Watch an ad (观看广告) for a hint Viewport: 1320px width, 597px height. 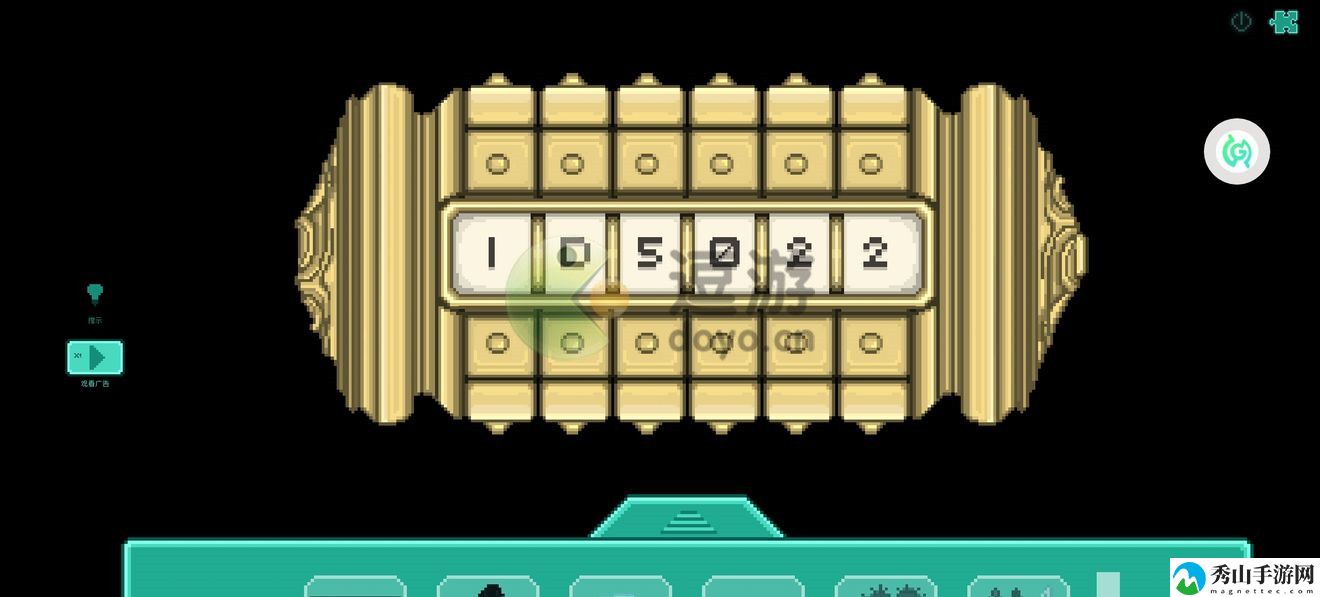click(95, 357)
